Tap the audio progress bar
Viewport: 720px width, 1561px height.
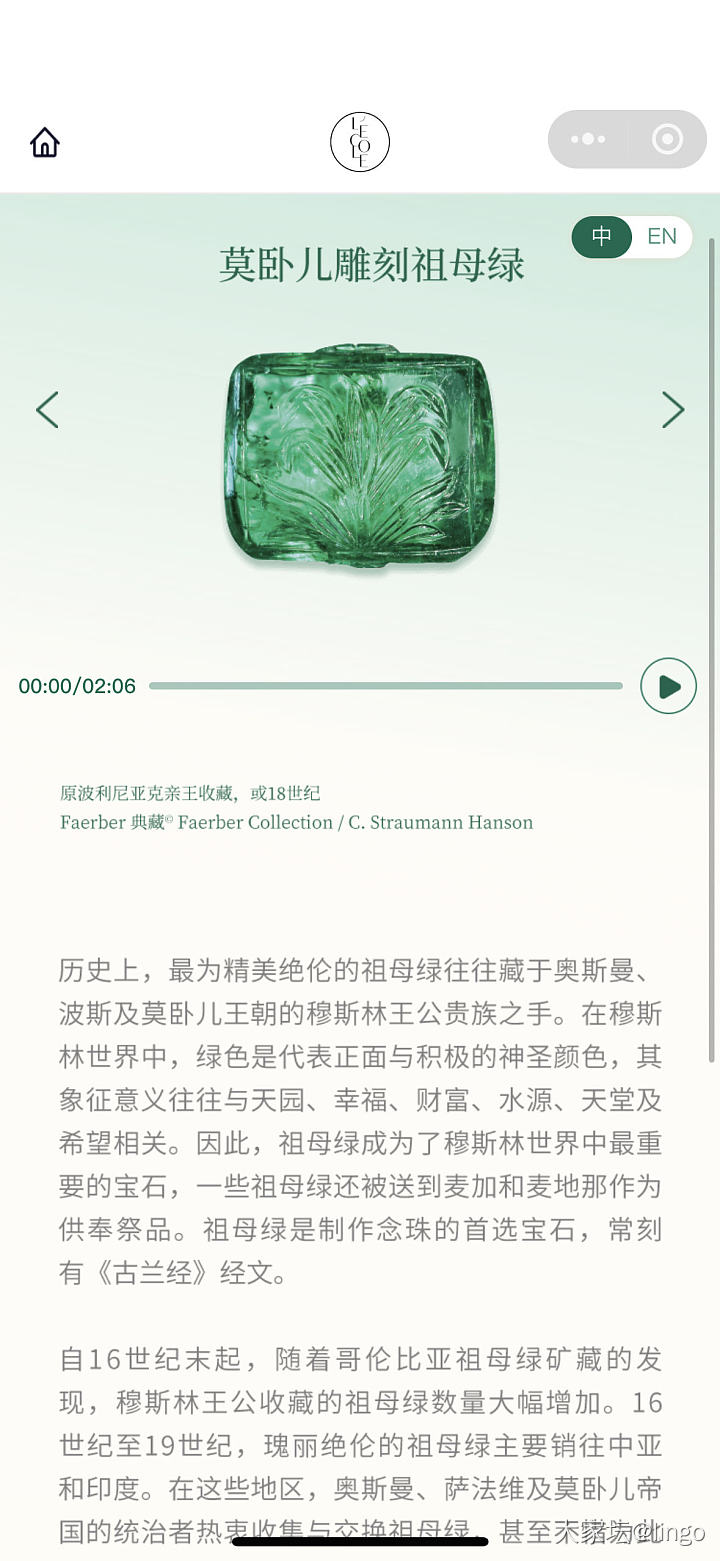coord(385,686)
